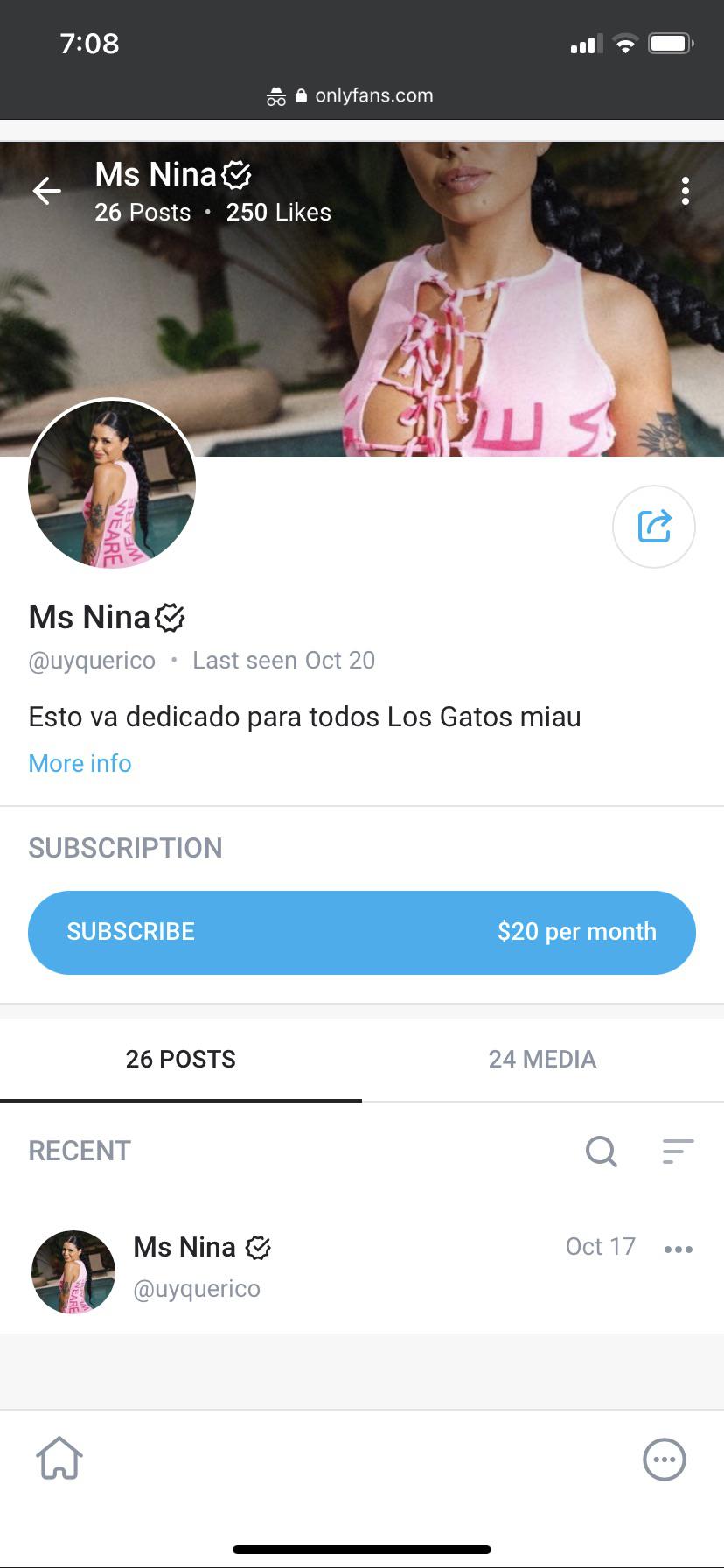Search within recent posts

tap(601, 1151)
